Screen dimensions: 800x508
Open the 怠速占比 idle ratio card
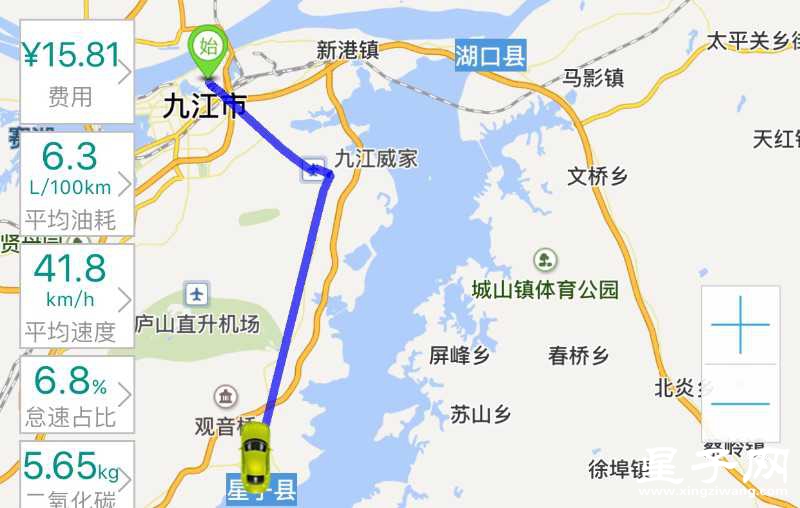pos(76,395)
